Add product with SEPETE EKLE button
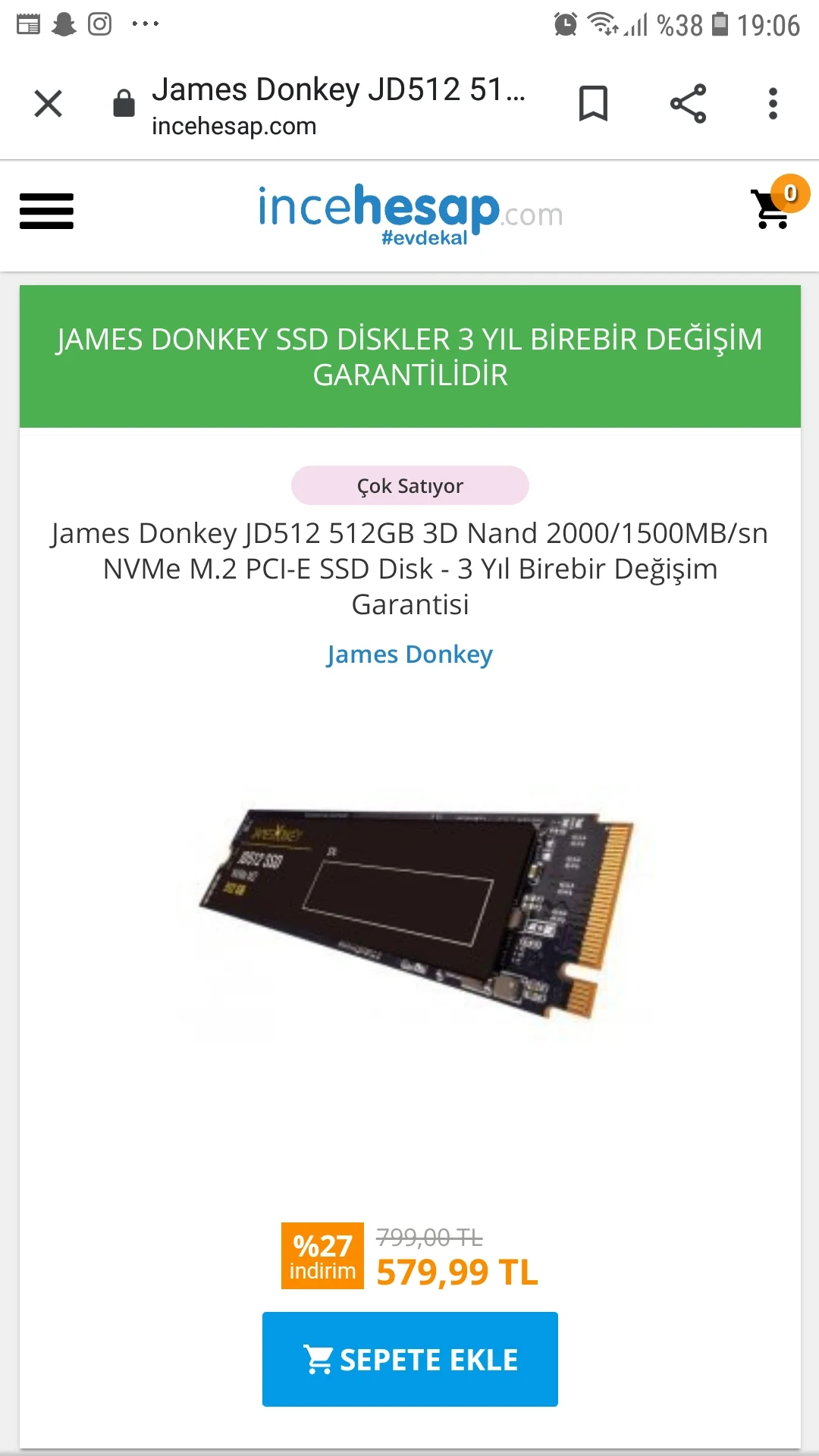The image size is (819, 1456). (x=409, y=1359)
